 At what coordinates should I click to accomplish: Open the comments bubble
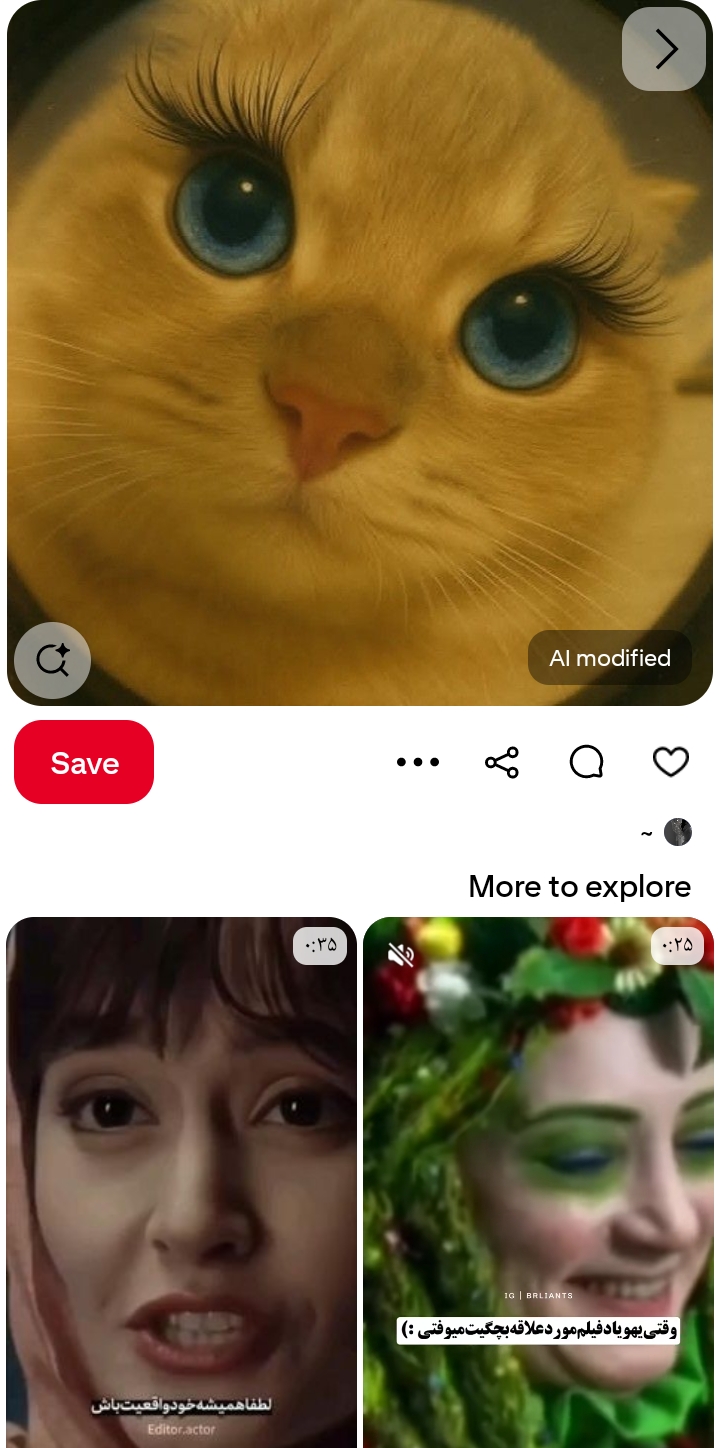click(x=586, y=762)
